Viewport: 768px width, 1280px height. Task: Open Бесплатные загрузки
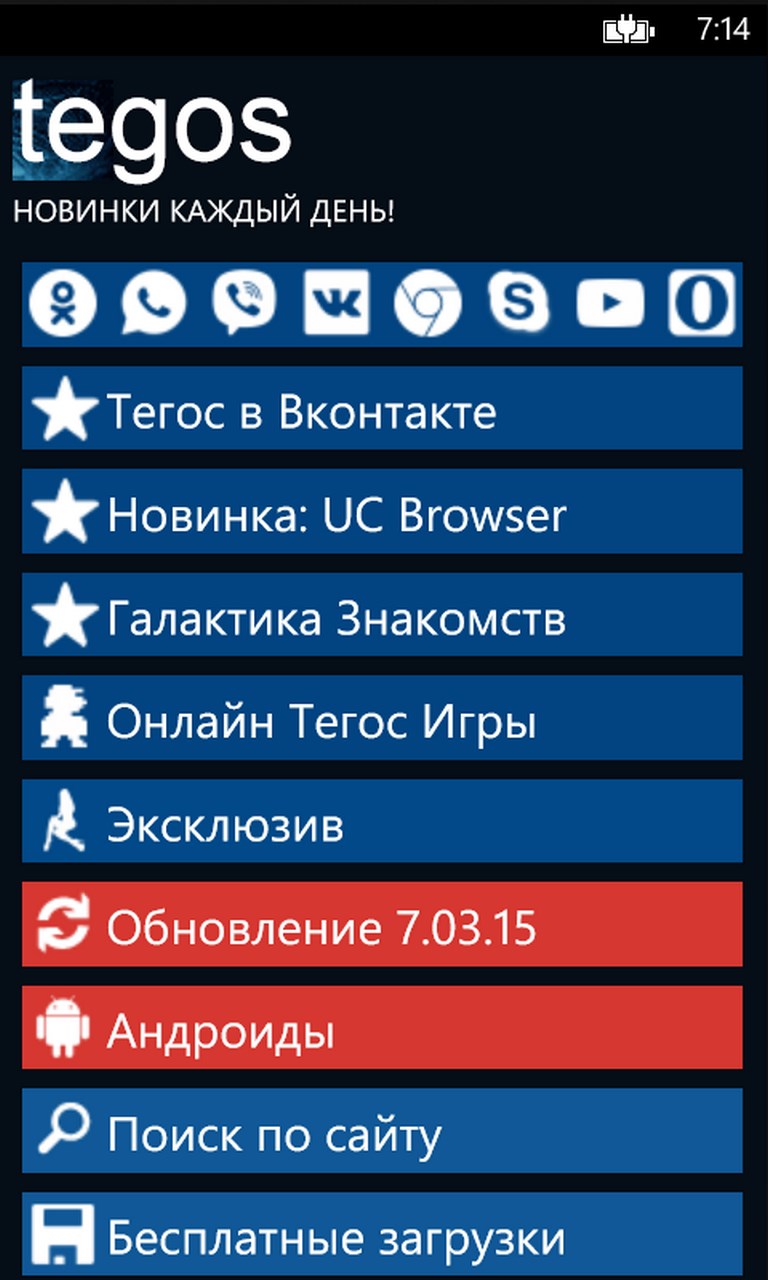pos(382,1235)
